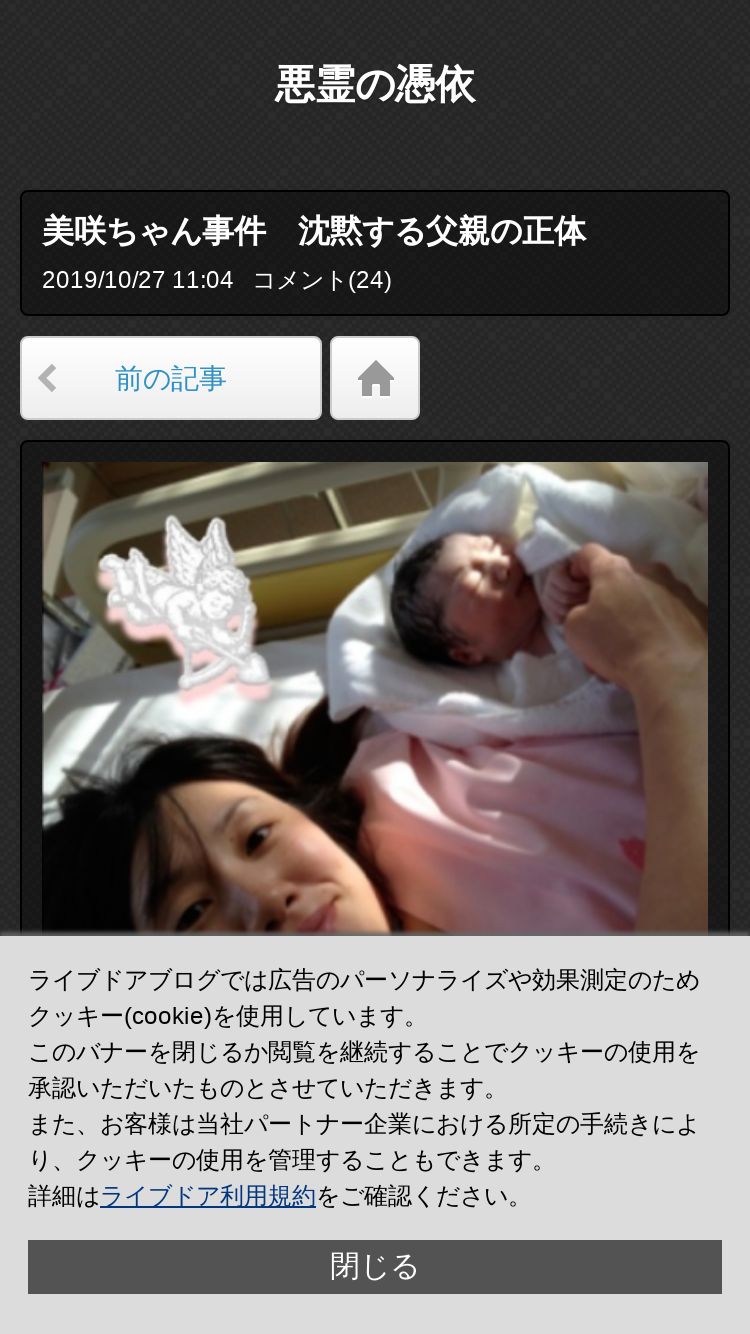Dismiss the cookie banner with 閉じる
This screenshot has height=1334, width=750.
375,1267
